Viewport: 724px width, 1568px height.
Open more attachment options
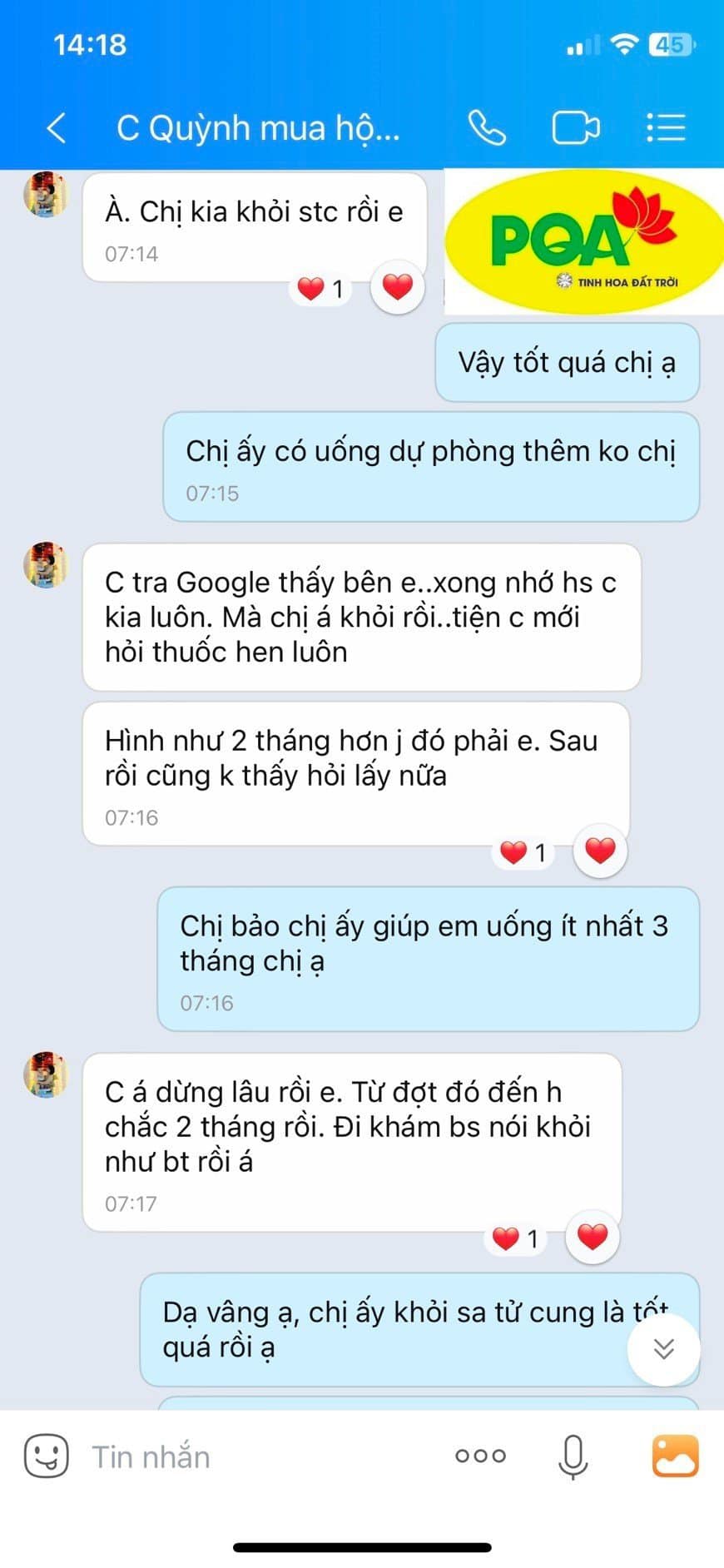point(480,1456)
